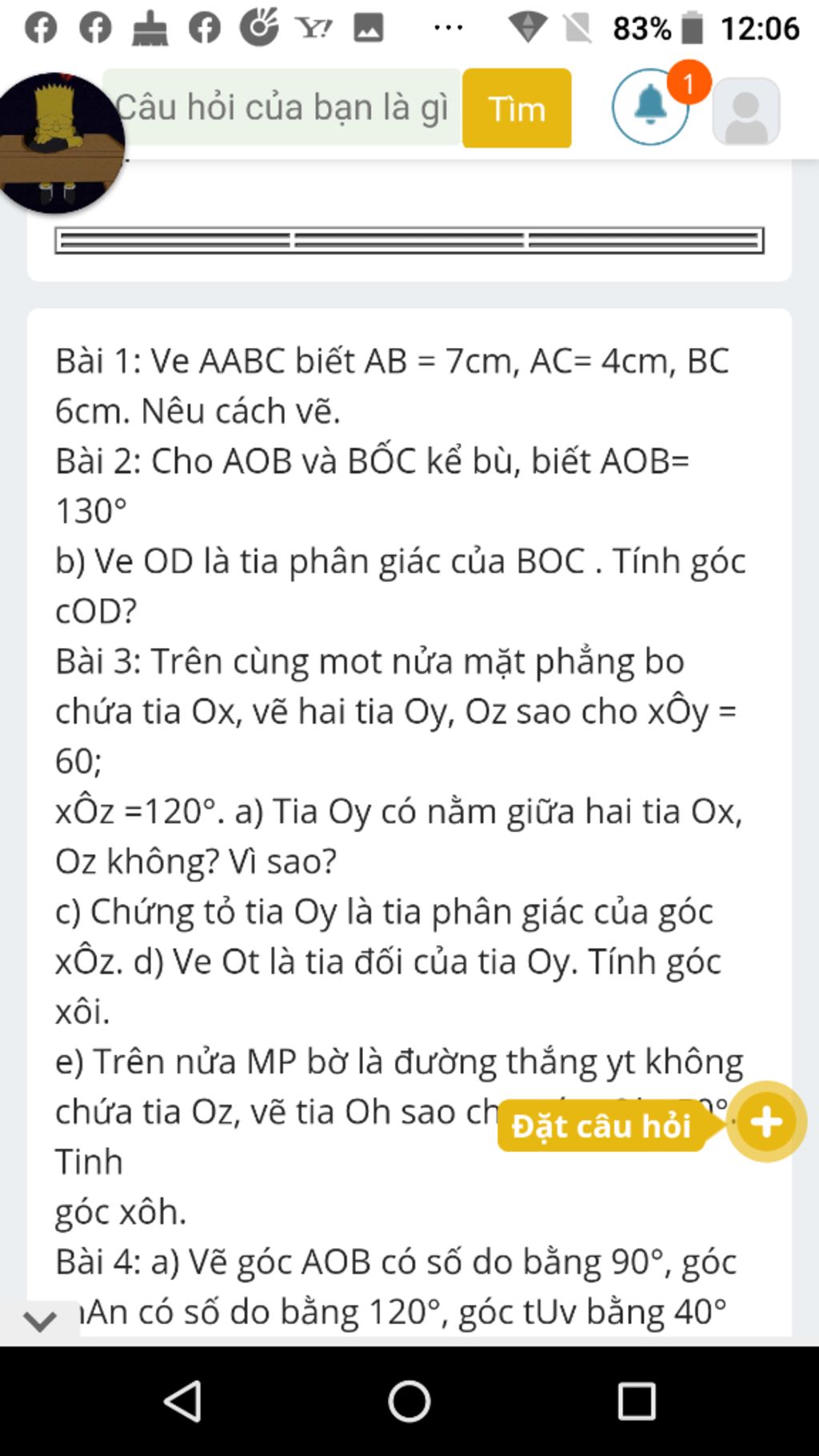Expand the bottom-left chevron arrow
Image resolution: width=819 pixels, height=1456 pixels.
click(x=40, y=1320)
